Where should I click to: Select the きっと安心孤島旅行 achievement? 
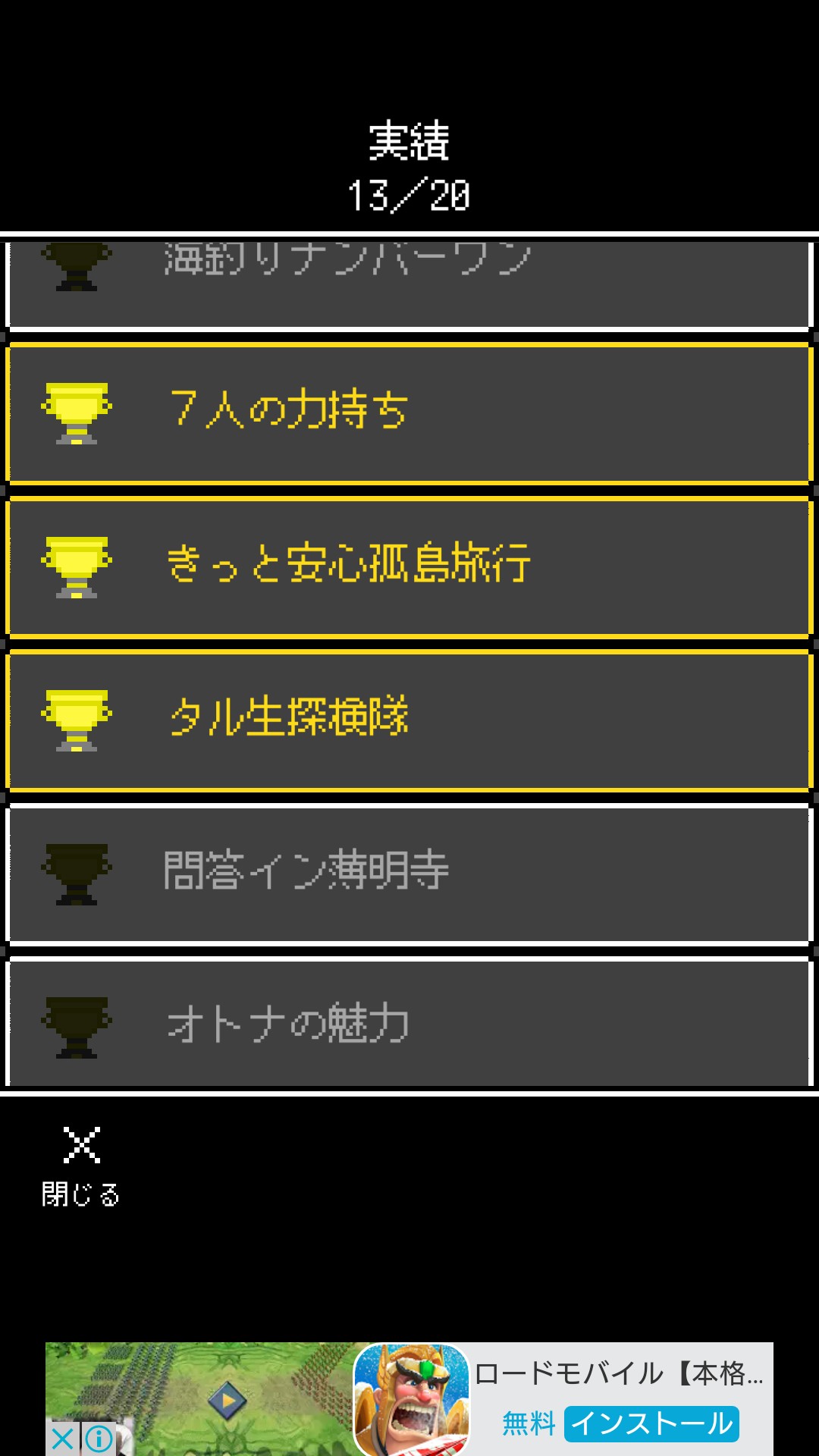click(x=409, y=566)
